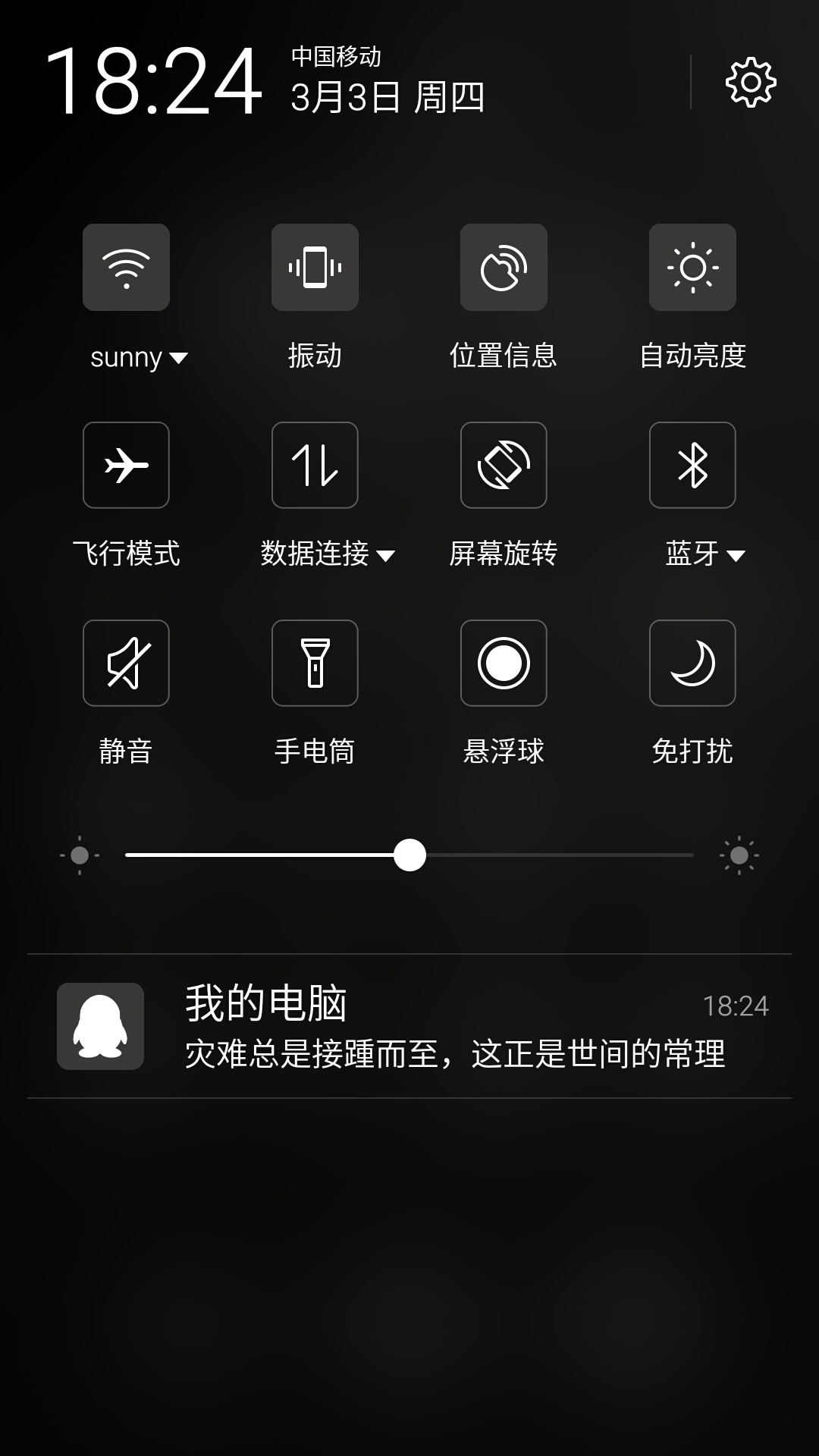Image resolution: width=819 pixels, height=1456 pixels.
Task: Open settings via the gear icon
Action: (751, 82)
